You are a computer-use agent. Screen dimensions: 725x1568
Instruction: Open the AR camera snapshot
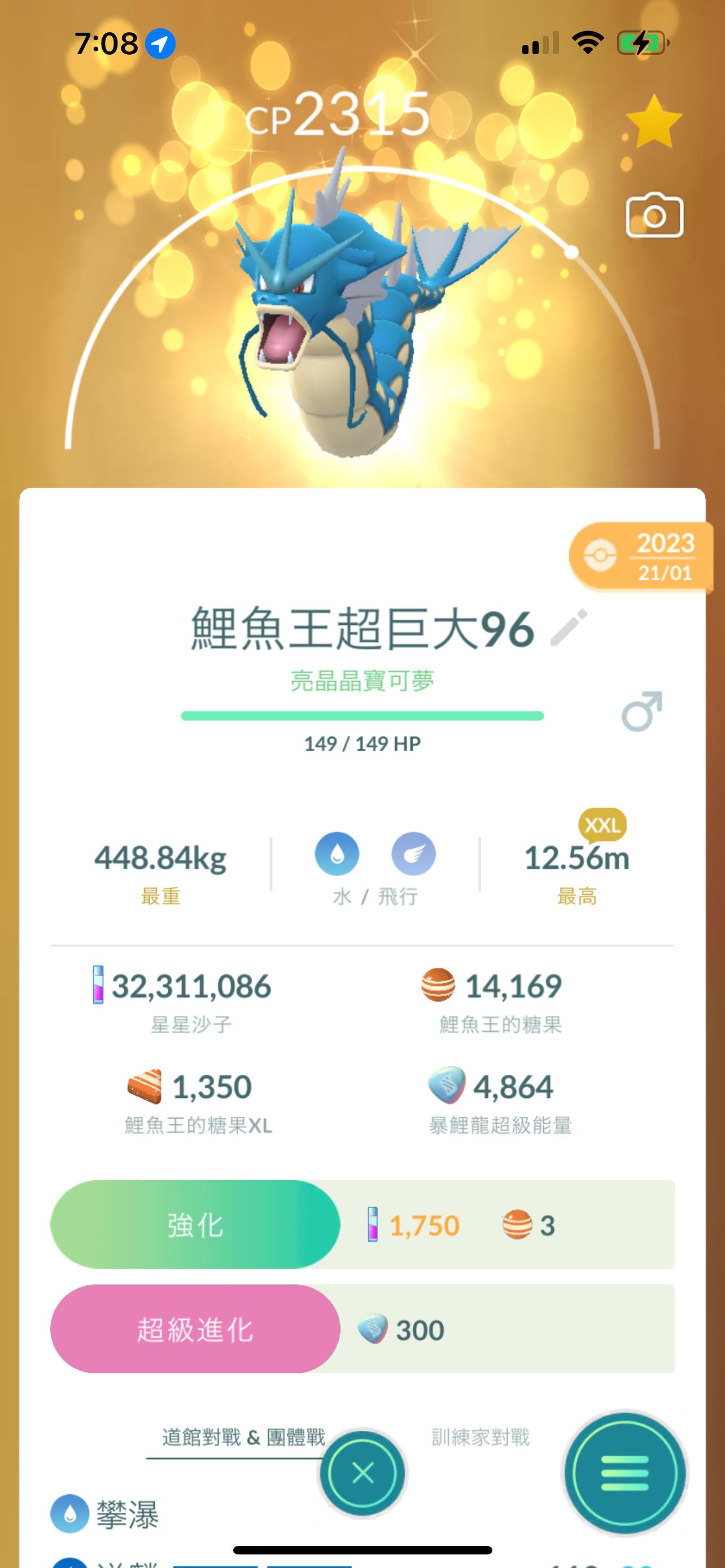click(x=654, y=216)
